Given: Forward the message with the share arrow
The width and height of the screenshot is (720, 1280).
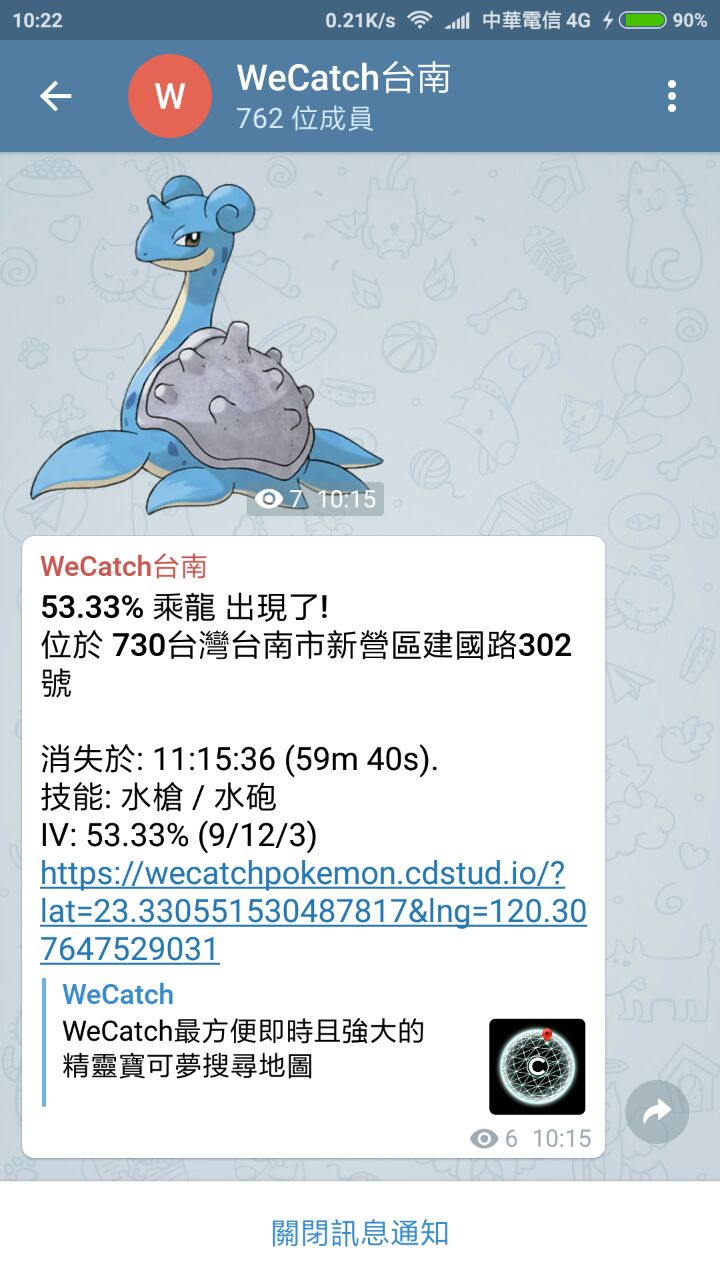Looking at the screenshot, I should tap(657, 1111).
